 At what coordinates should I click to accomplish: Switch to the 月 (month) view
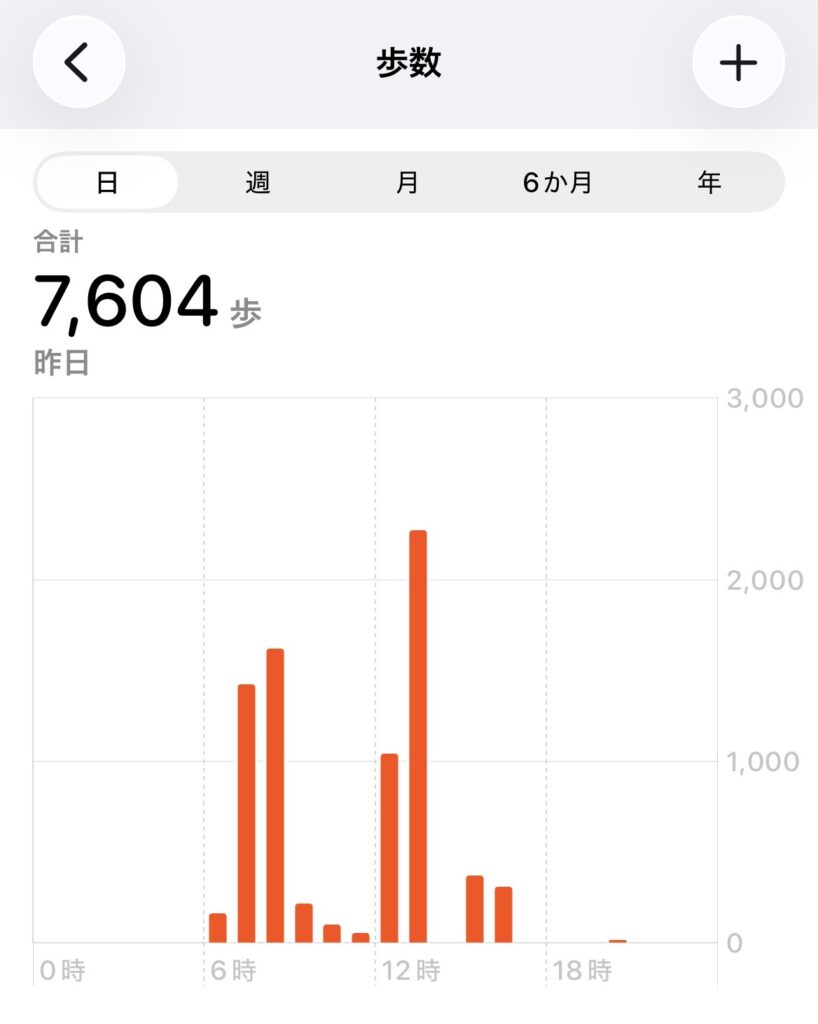pos(408,183)
